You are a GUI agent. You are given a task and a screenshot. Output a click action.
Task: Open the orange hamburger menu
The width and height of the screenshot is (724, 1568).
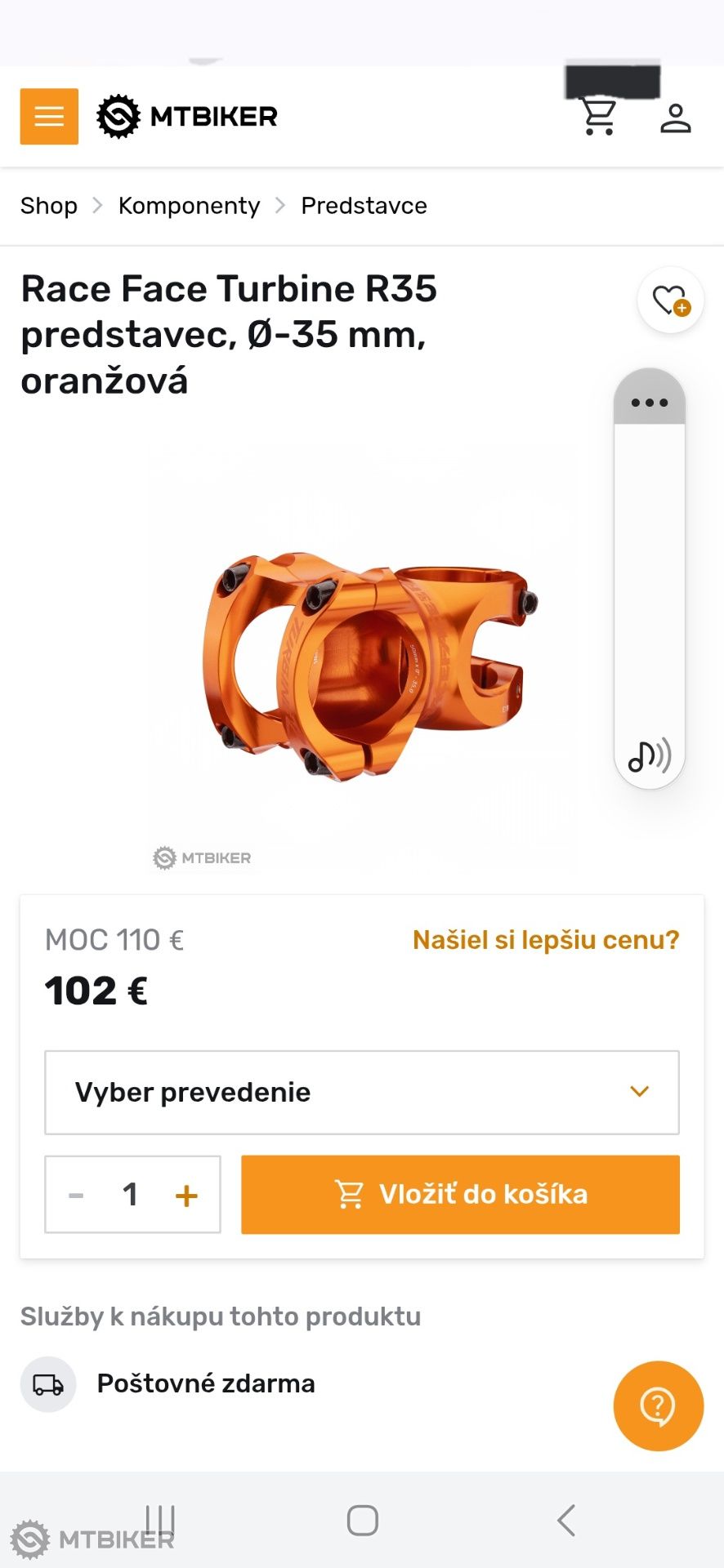(x=49, y=117)
